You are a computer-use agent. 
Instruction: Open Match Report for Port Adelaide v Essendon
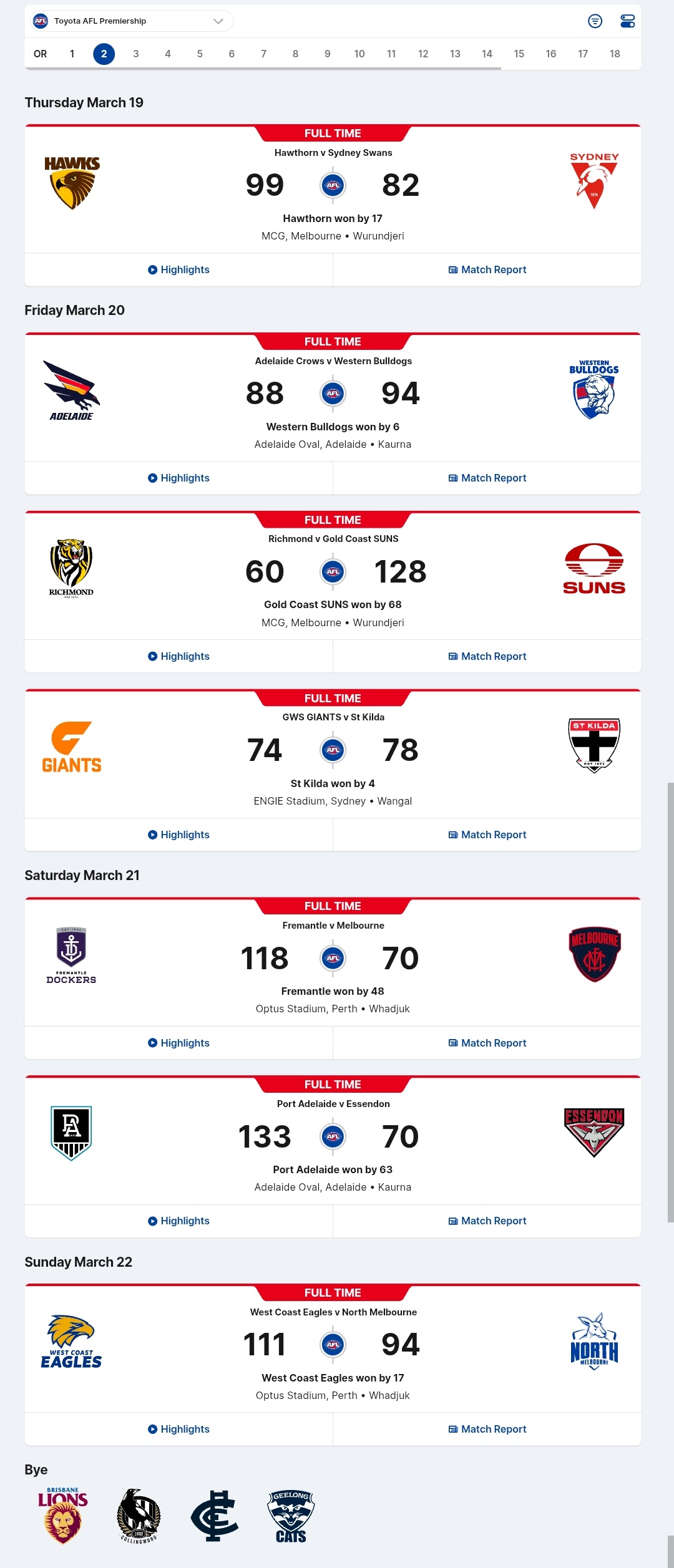point(487,1221)
